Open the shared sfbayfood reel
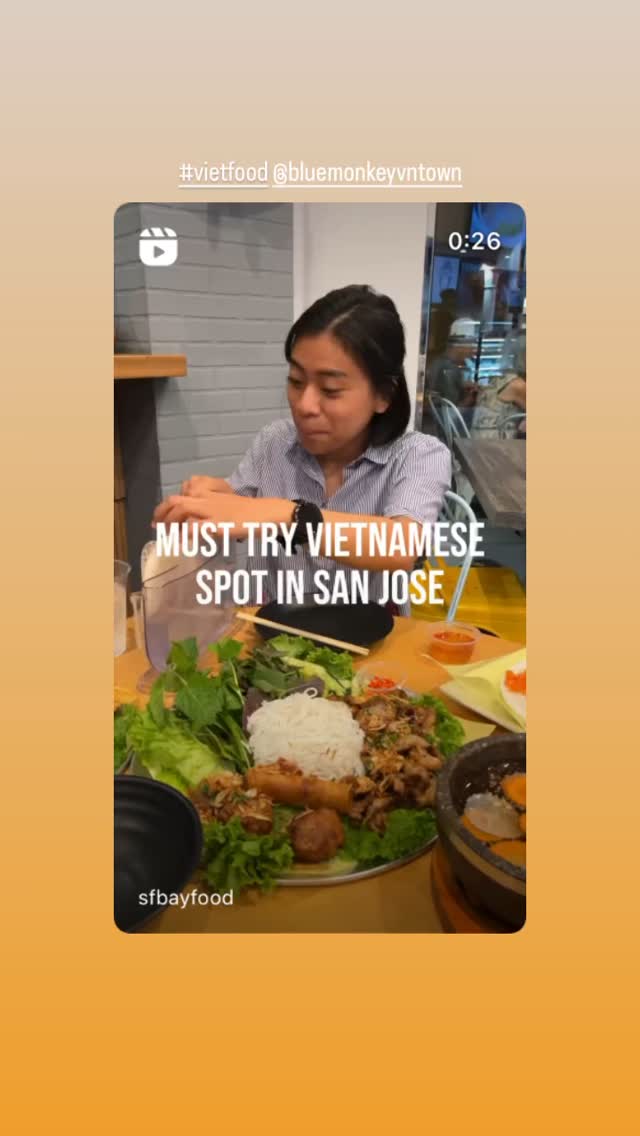 coord(320,567)
